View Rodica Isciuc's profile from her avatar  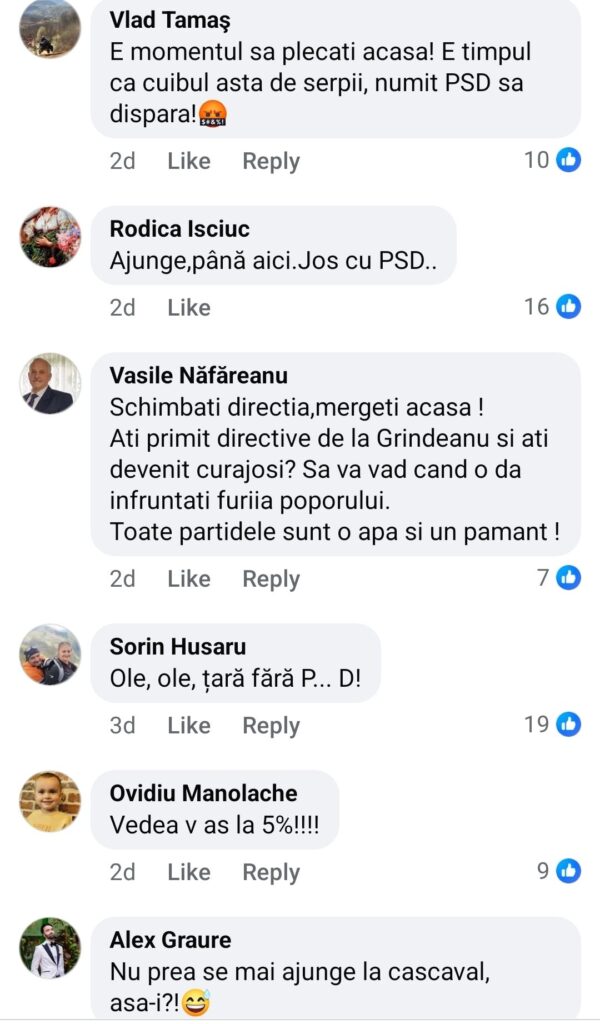(x=50, y=237)
